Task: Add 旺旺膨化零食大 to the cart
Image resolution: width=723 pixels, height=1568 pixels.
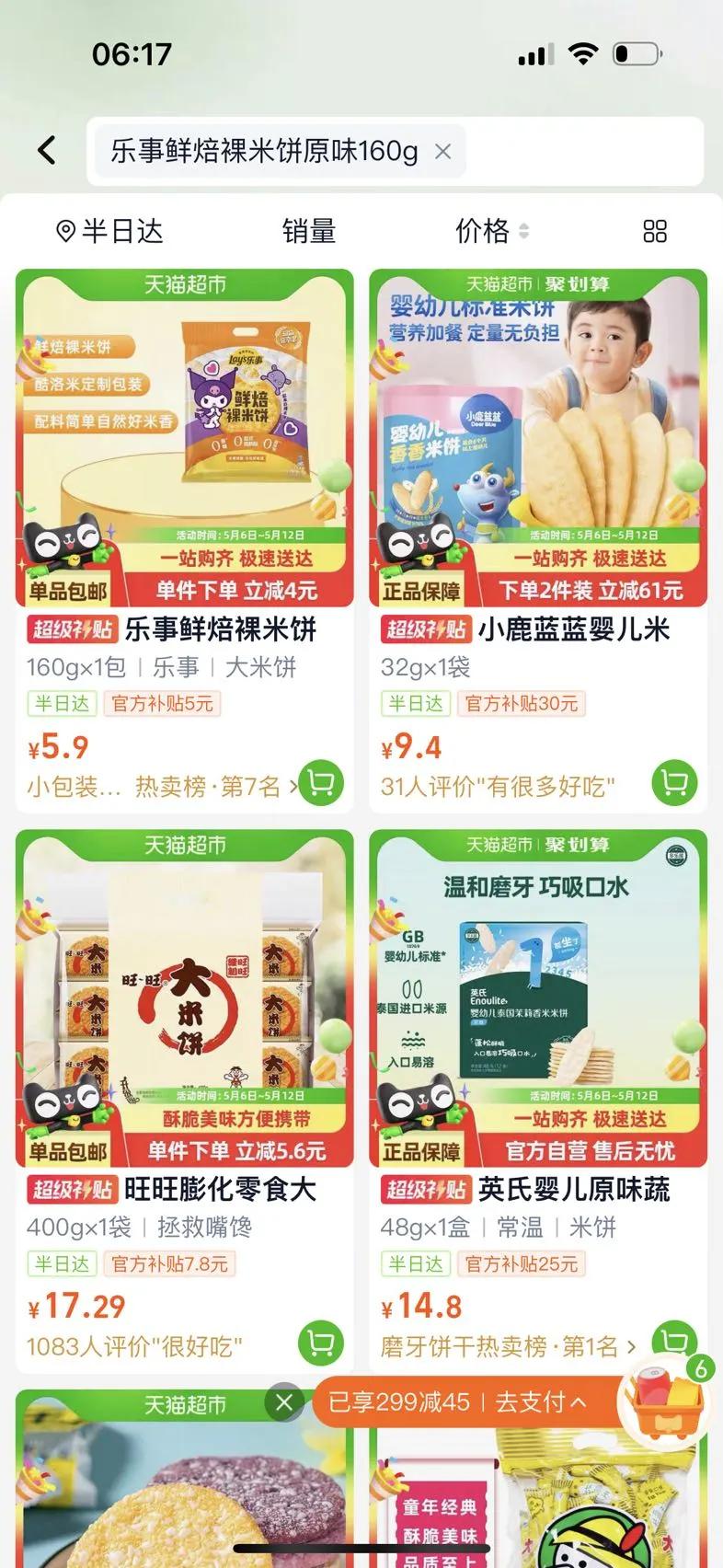Action: (321, 1343)
